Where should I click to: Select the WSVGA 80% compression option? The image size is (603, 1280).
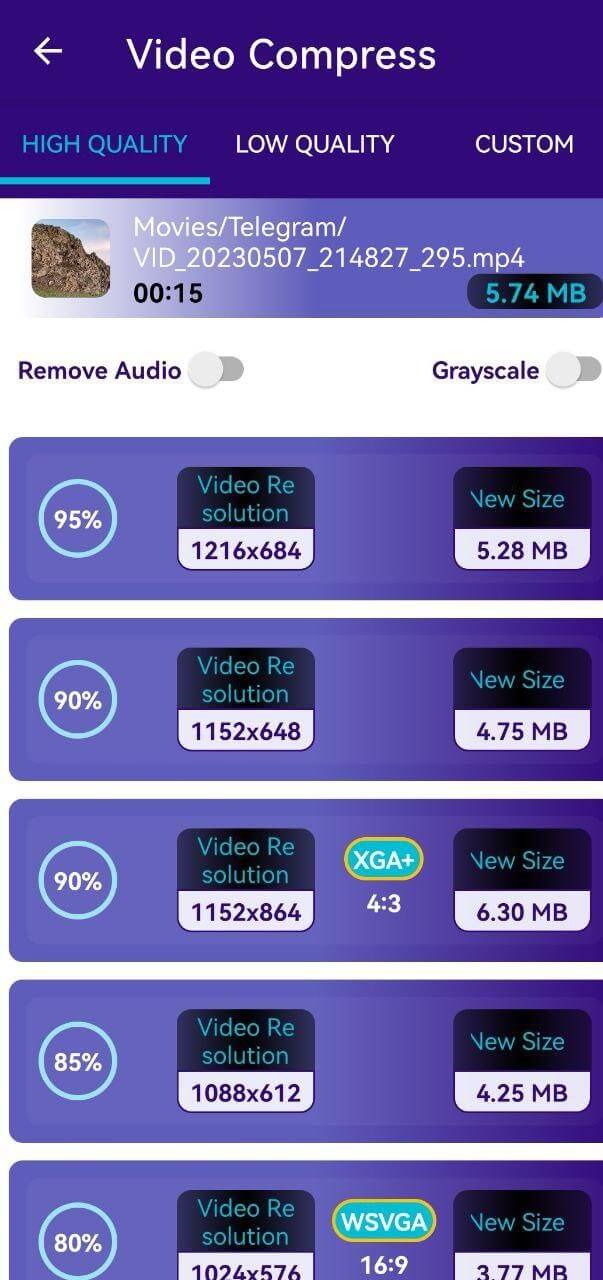coord(305,1230)
